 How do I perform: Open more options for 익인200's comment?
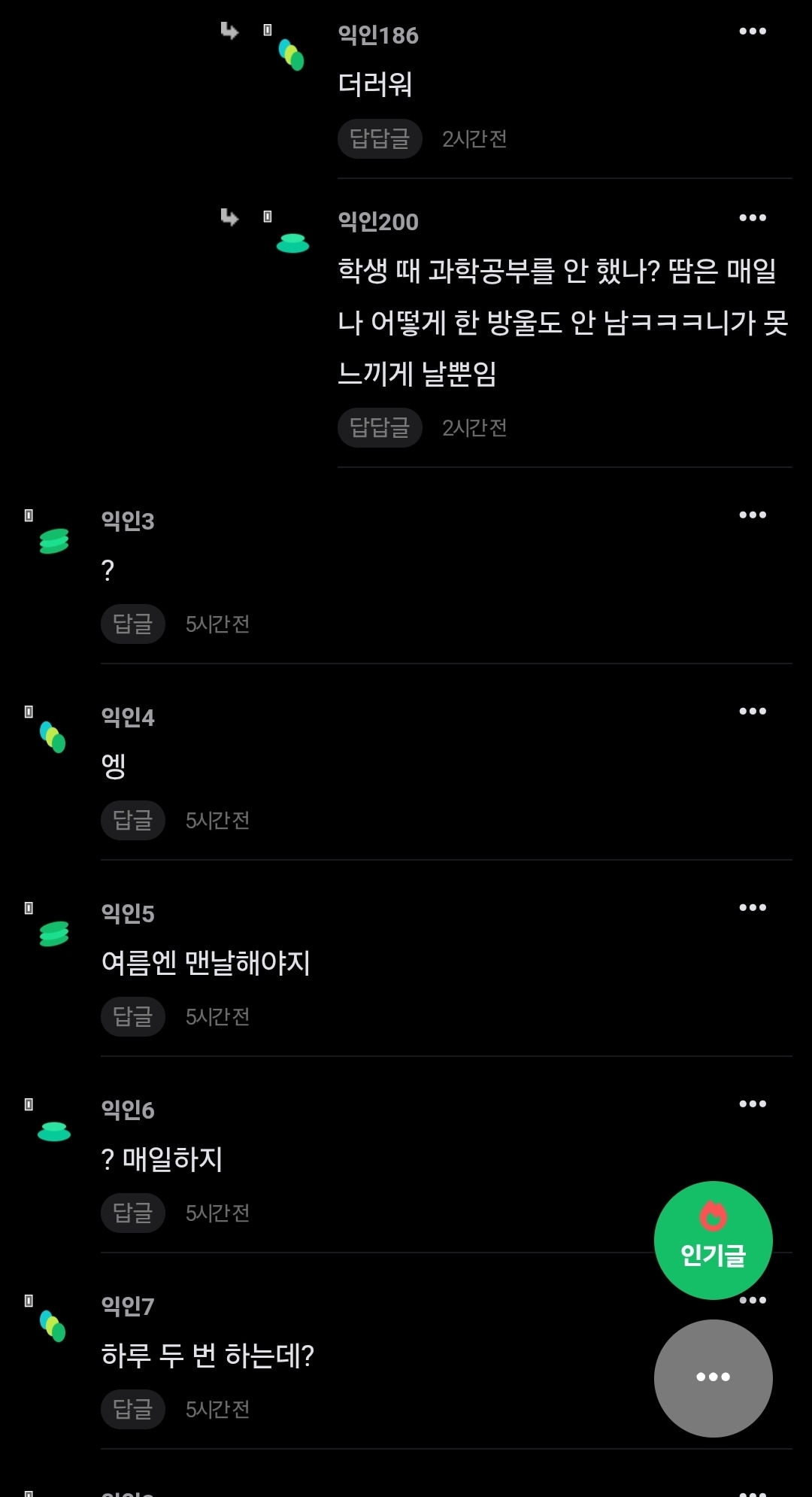(x=753, y=218)
